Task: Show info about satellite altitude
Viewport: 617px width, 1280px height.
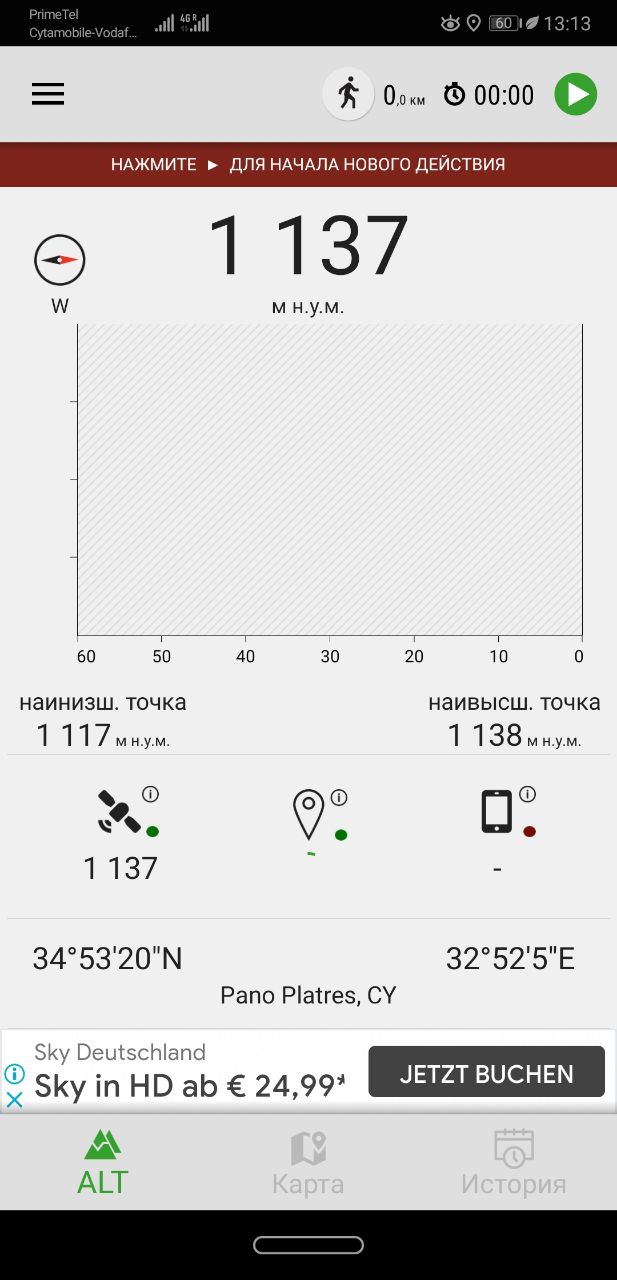Action: (151, 794)
